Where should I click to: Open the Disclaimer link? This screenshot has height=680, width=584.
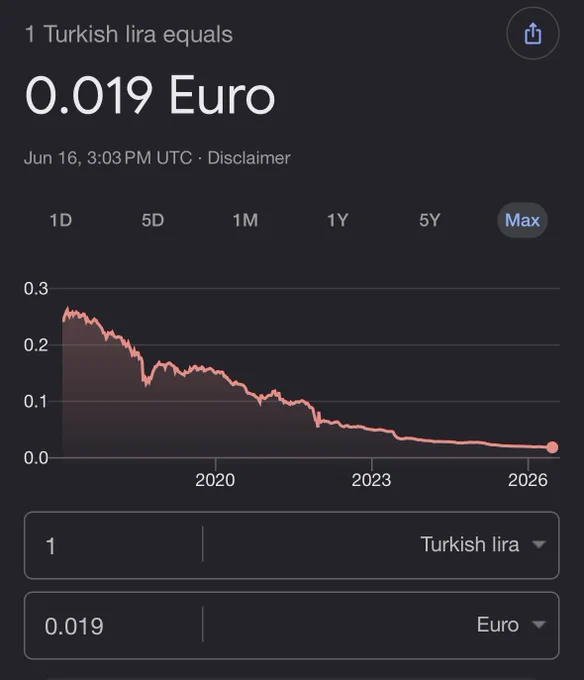coord(249,158)
